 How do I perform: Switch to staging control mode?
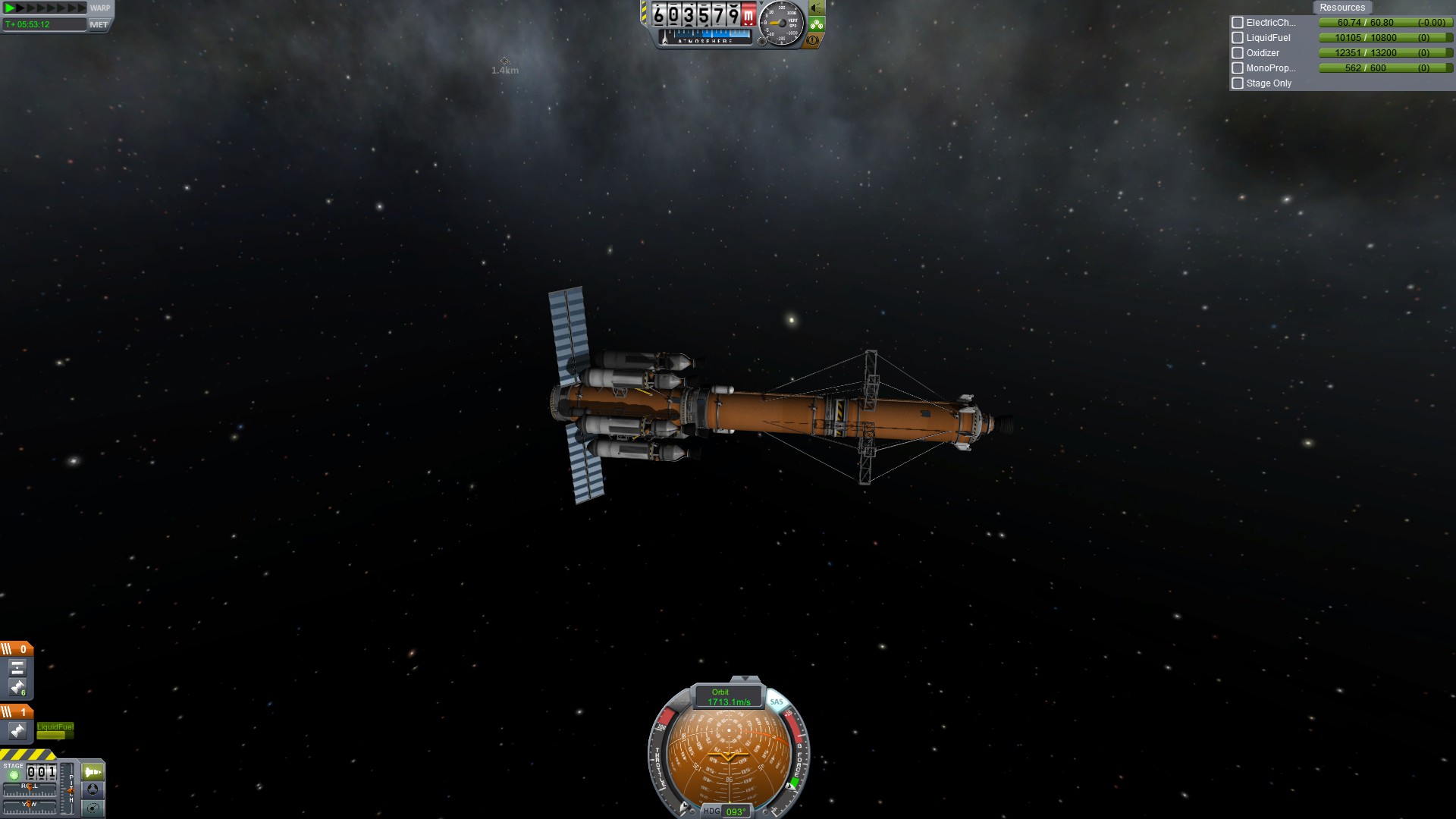point(93,772)
